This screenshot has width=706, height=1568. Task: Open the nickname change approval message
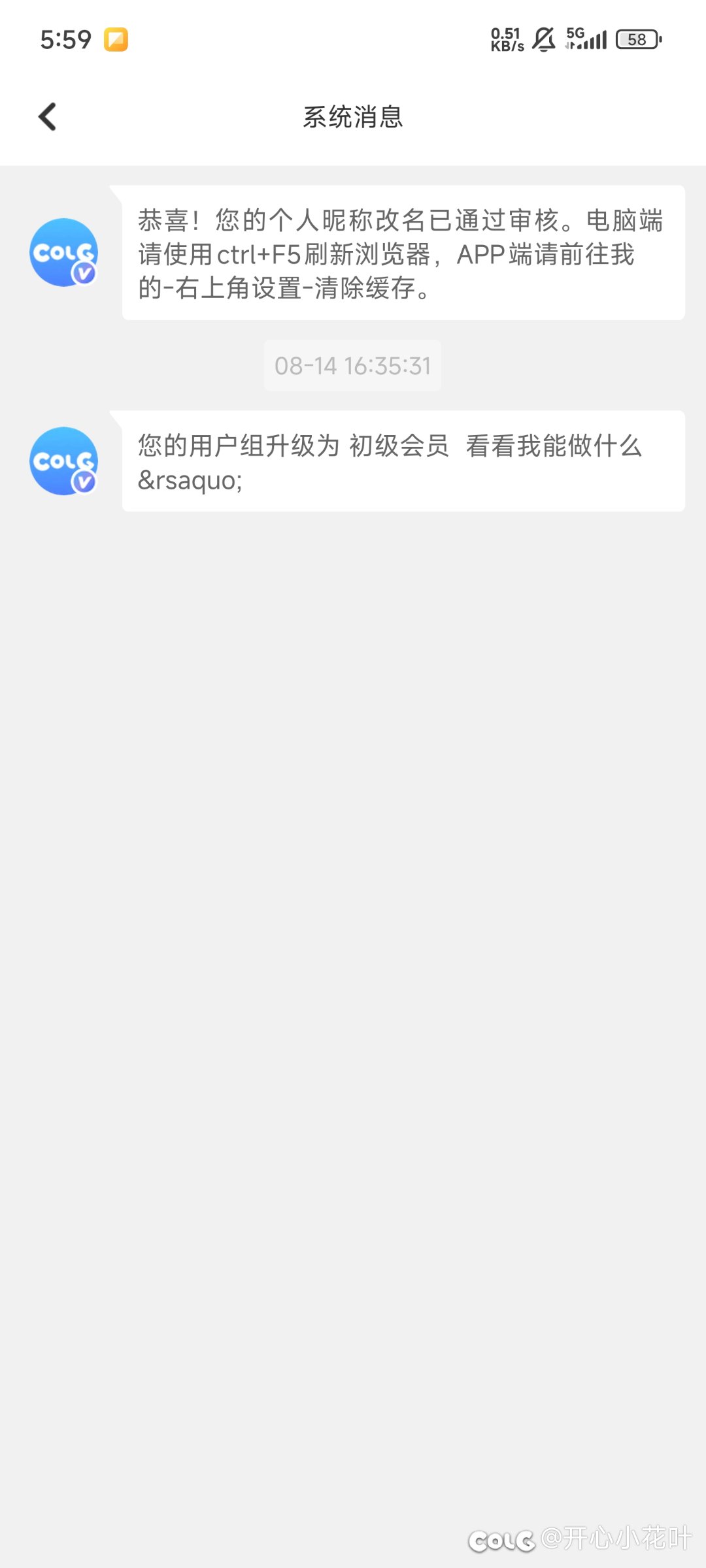point(403,253)
